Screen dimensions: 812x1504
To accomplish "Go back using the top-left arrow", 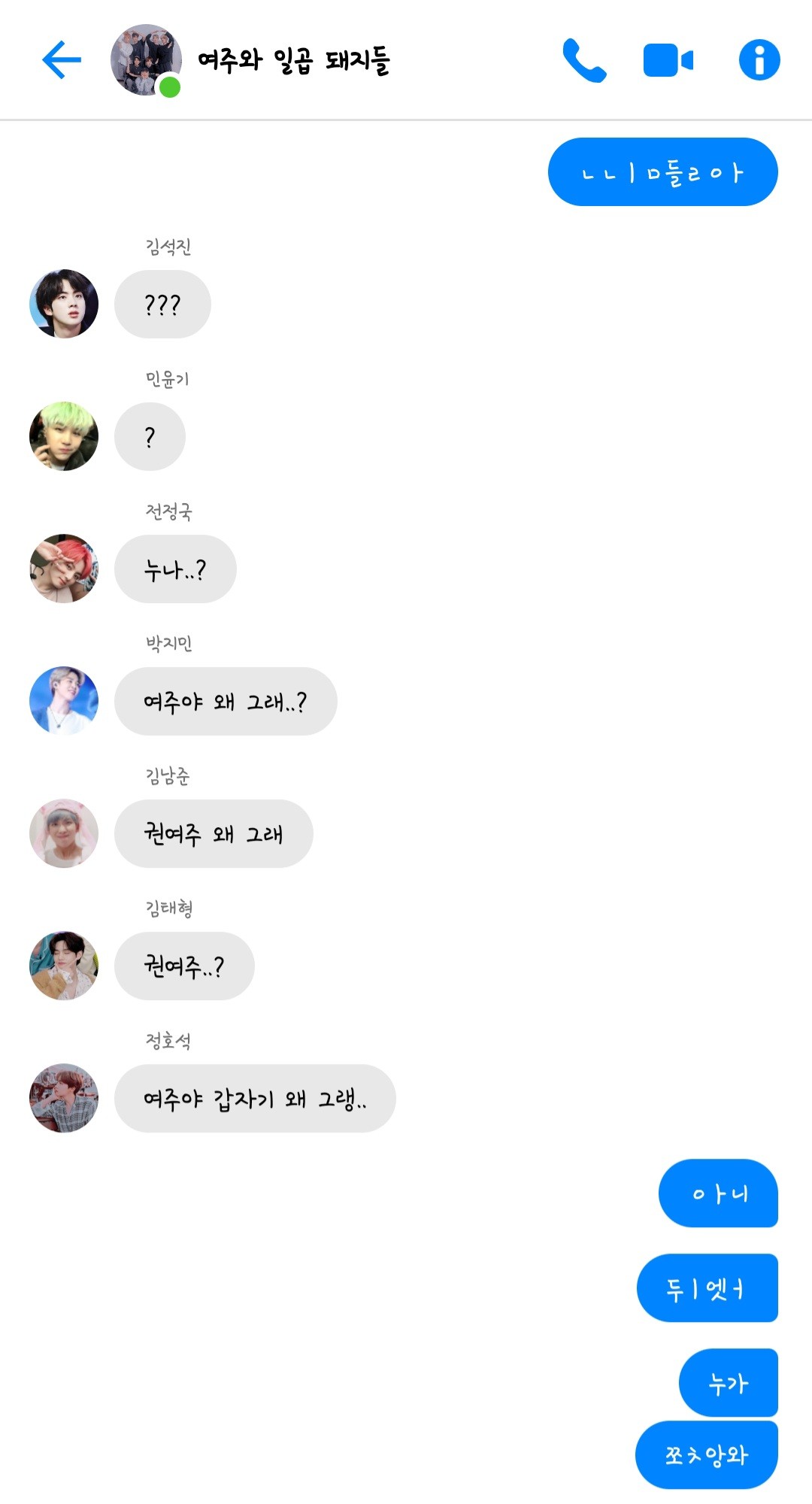I will click(x=62, y=60).
